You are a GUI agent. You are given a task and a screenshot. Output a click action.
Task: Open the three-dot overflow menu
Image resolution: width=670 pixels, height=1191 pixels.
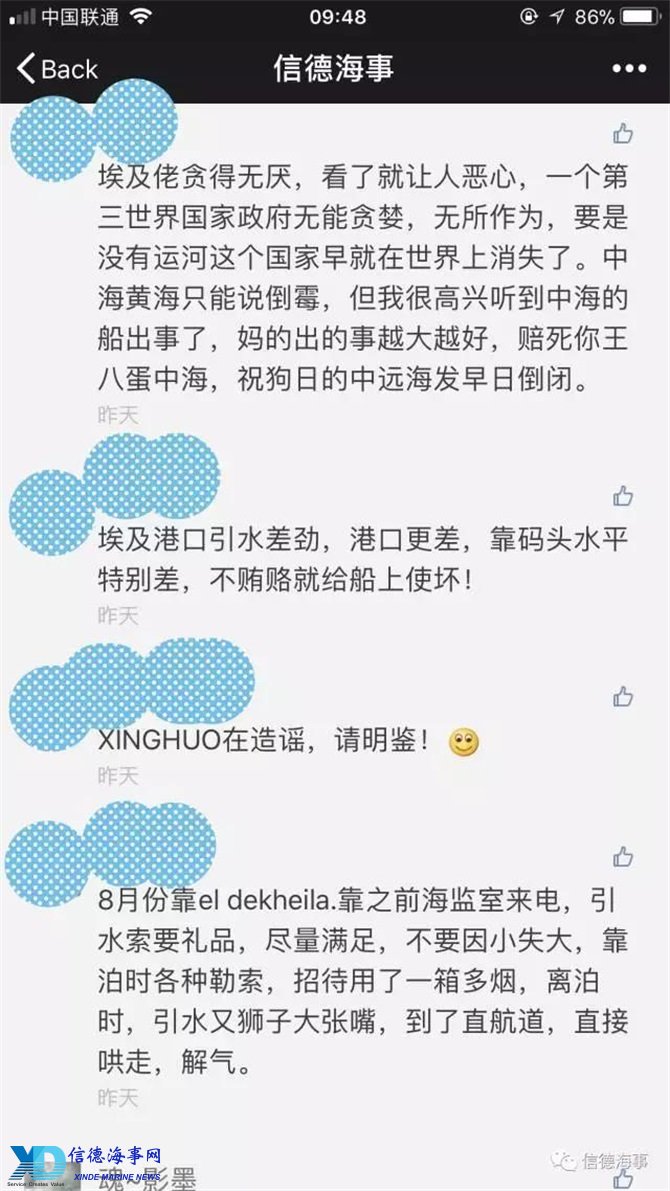tap(629, 69)
